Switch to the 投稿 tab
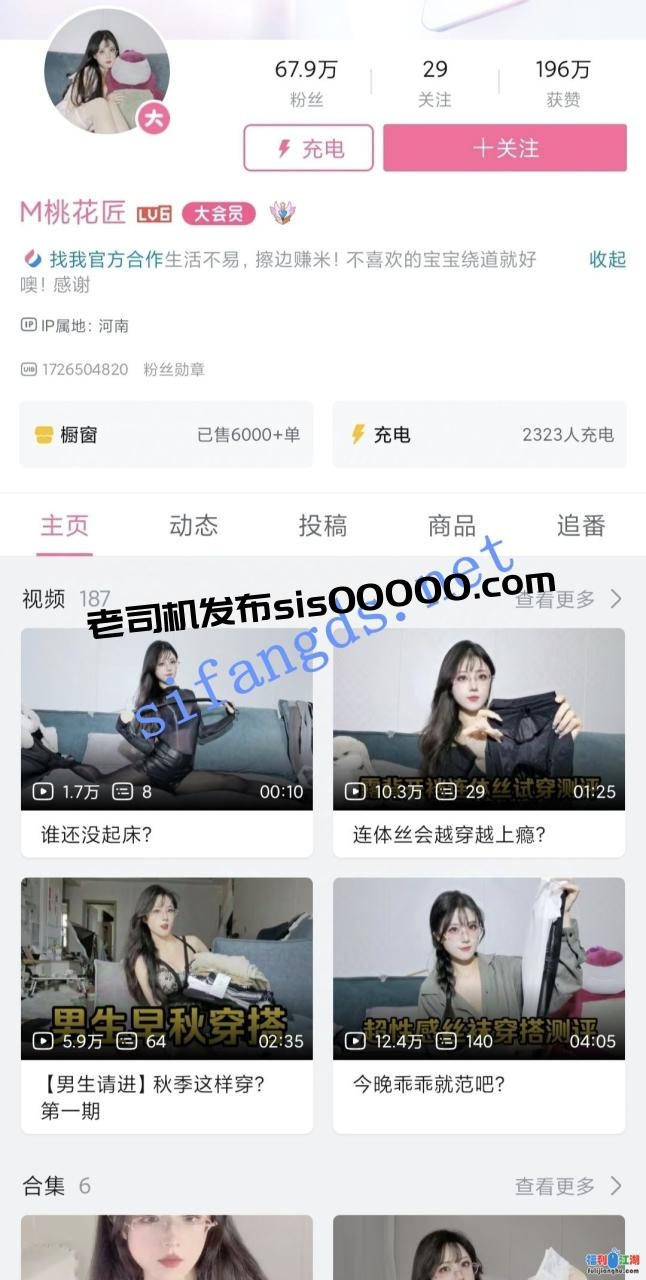Screen dimensions: 646x1280 [322, 525]
